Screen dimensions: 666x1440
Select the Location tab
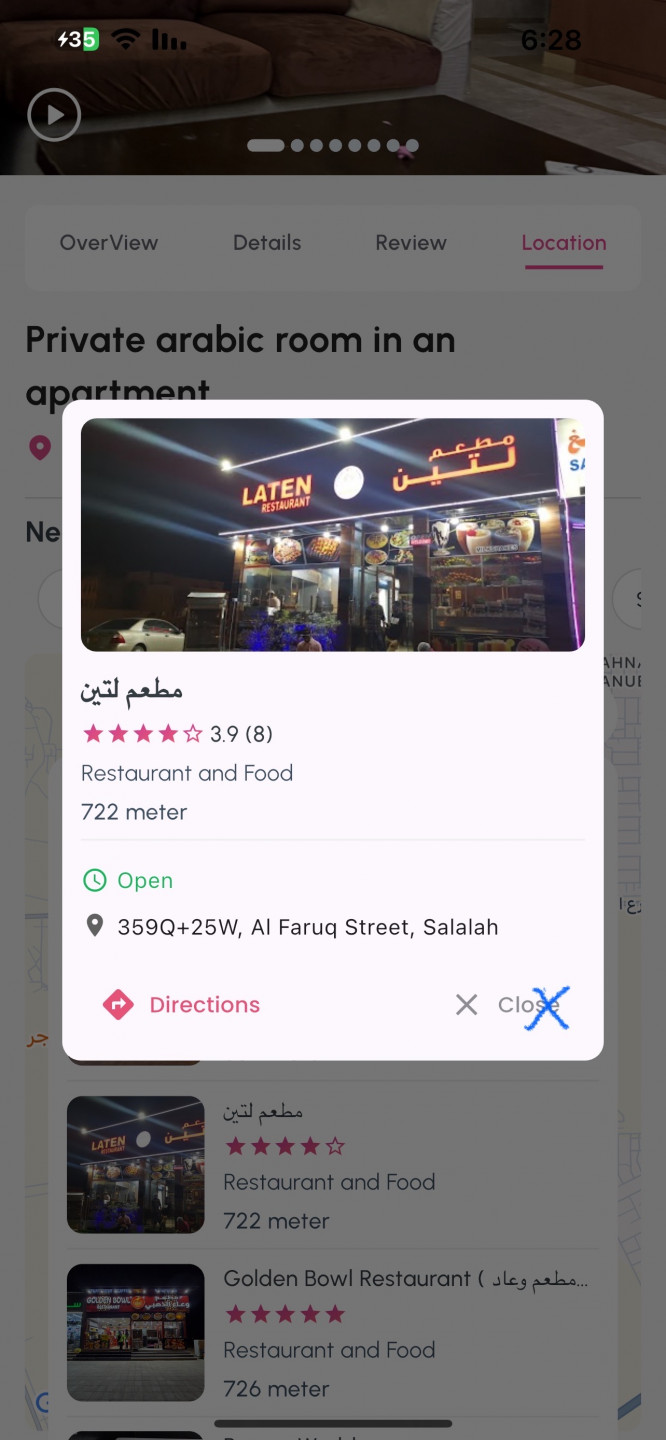coord(563,243)
